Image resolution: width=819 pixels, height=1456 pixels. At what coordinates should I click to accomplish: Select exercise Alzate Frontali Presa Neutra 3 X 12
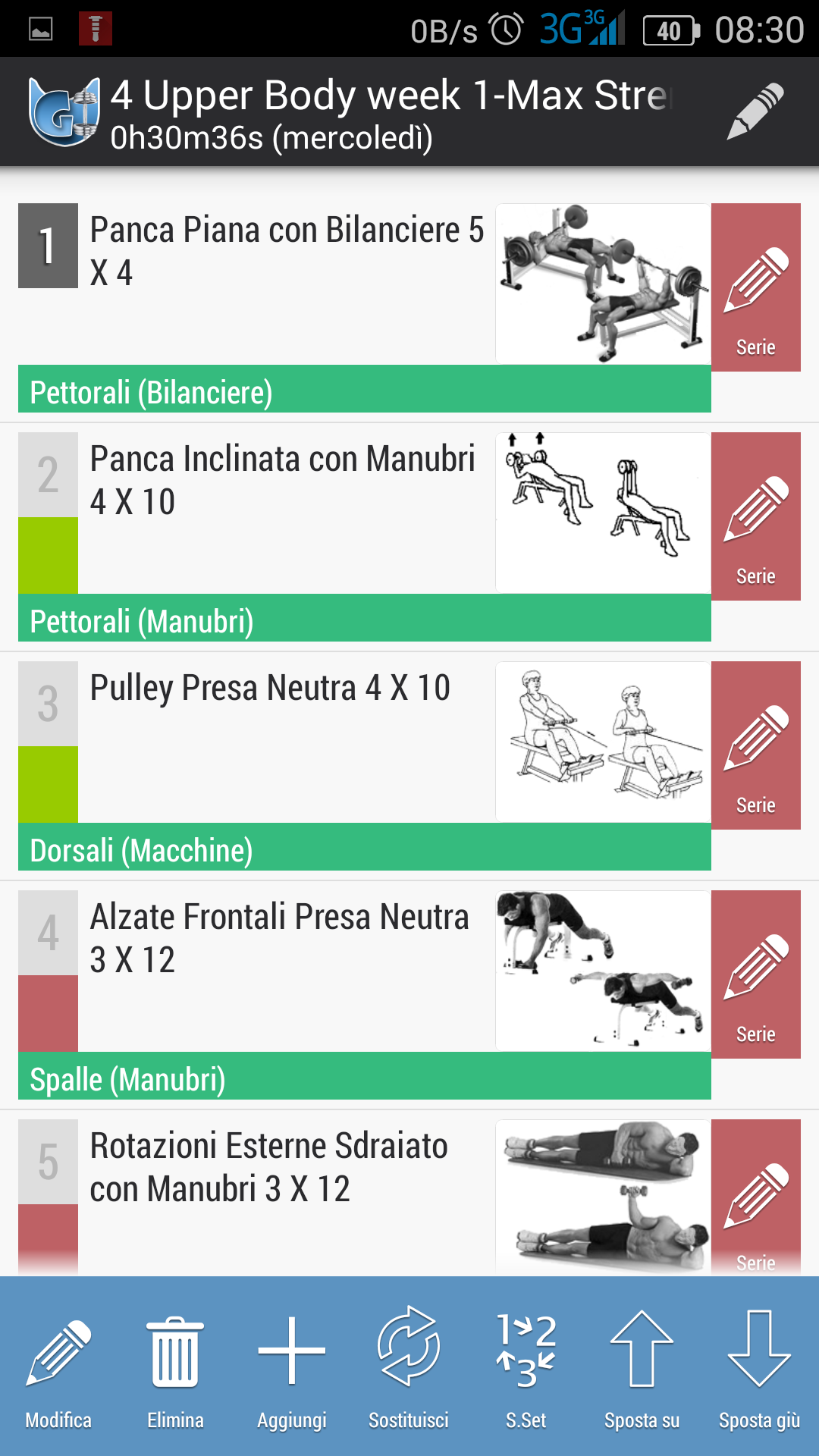(x=281, y=938)
